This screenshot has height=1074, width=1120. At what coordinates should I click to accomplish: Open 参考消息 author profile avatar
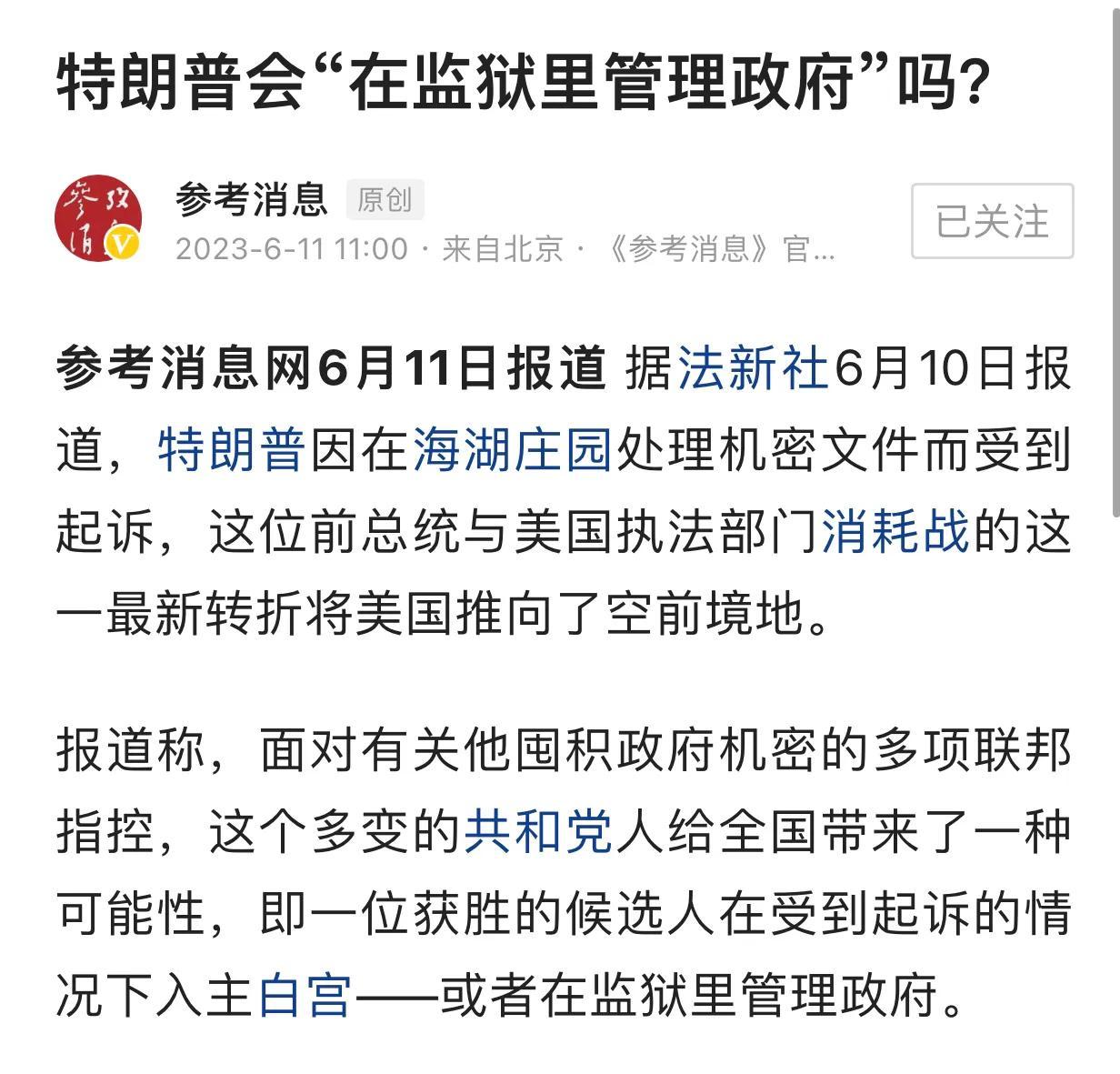pyautogui.click(x=98, y=218)
